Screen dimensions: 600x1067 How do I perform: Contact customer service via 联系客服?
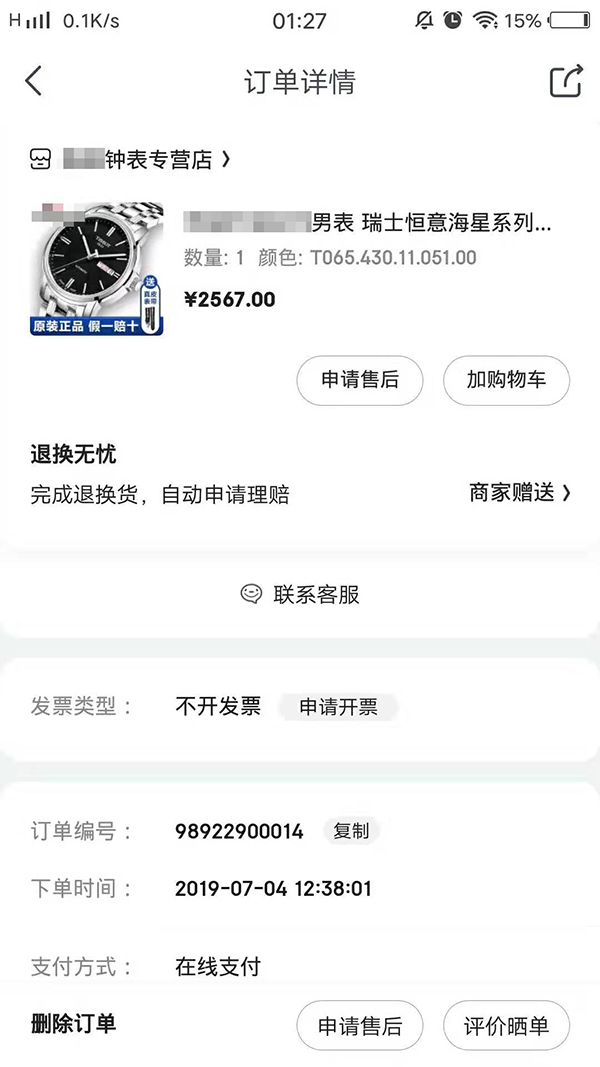(300, 595)
